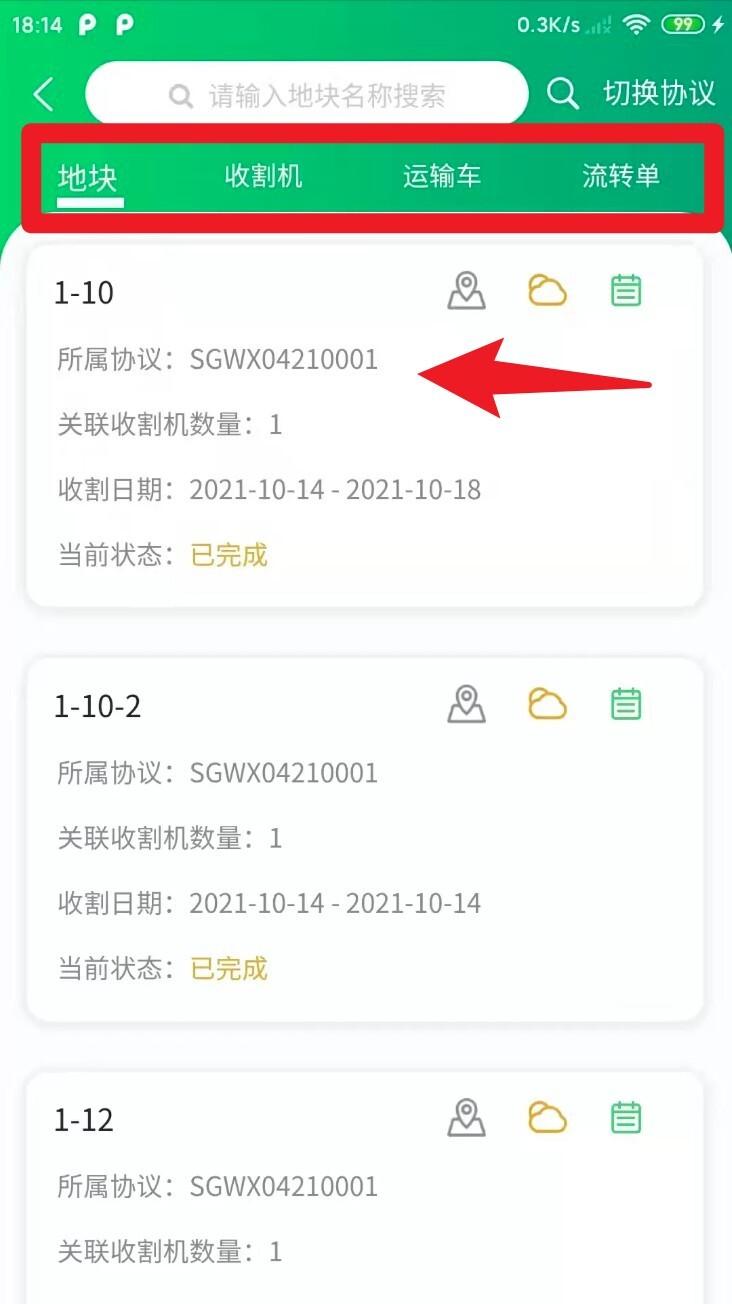Tap 切换协议 to switch agreement
The height and width of the screenshot is (1304, 732).
click(659, 94)
